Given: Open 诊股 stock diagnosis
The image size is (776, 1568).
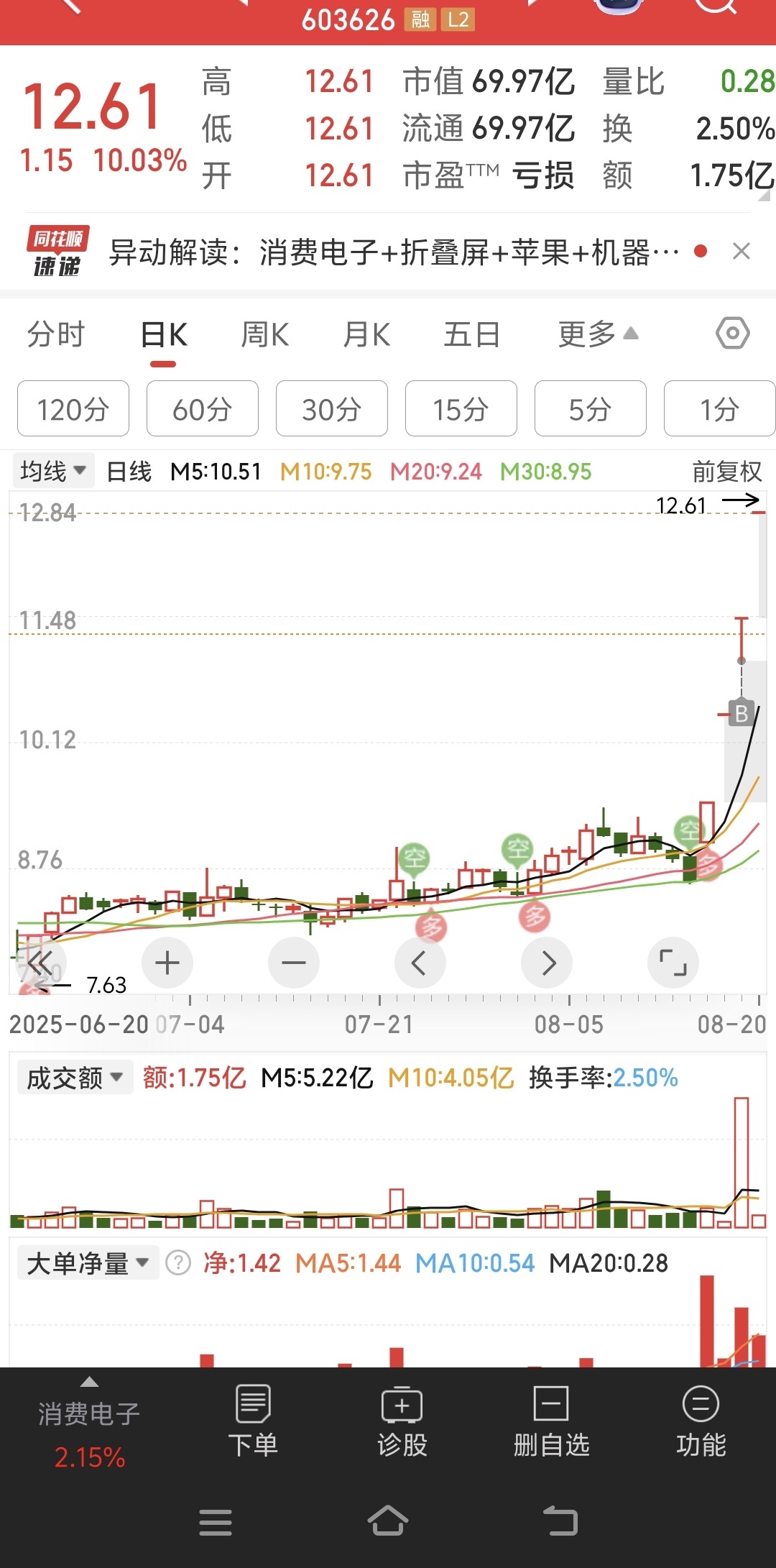Looking at the screenshot, I should tap(402, 1421).
